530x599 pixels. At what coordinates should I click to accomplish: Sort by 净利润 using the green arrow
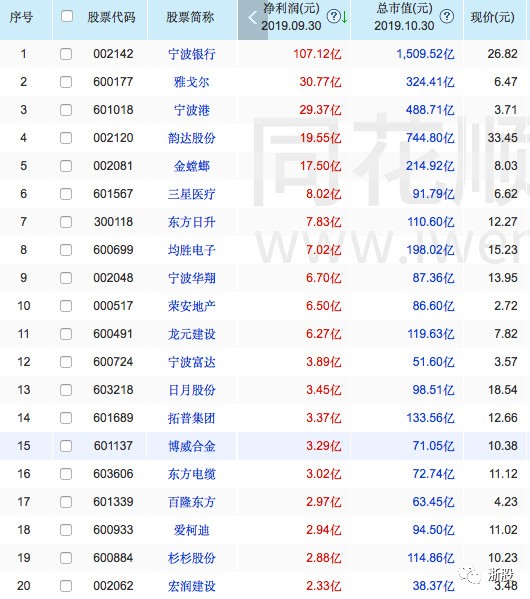tap(344, 17)
